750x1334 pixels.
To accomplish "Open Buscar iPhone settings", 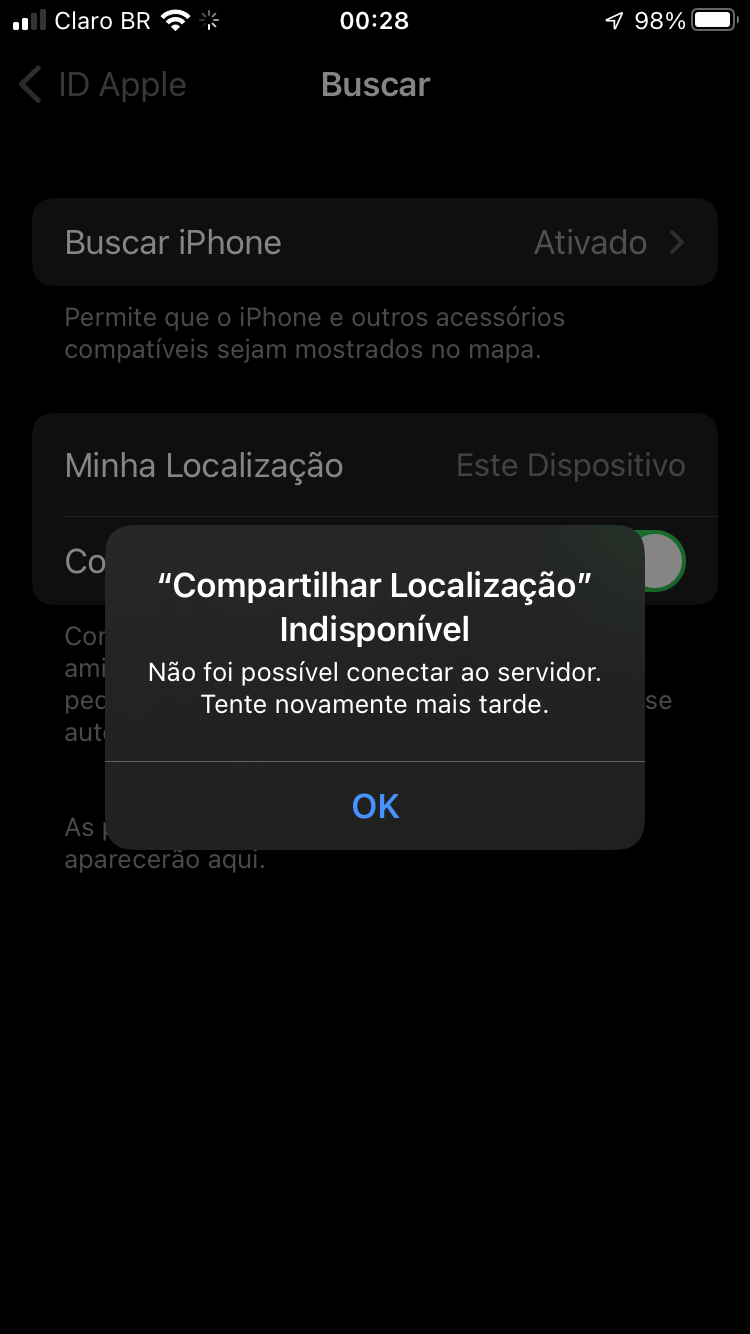I will [375, 243].
